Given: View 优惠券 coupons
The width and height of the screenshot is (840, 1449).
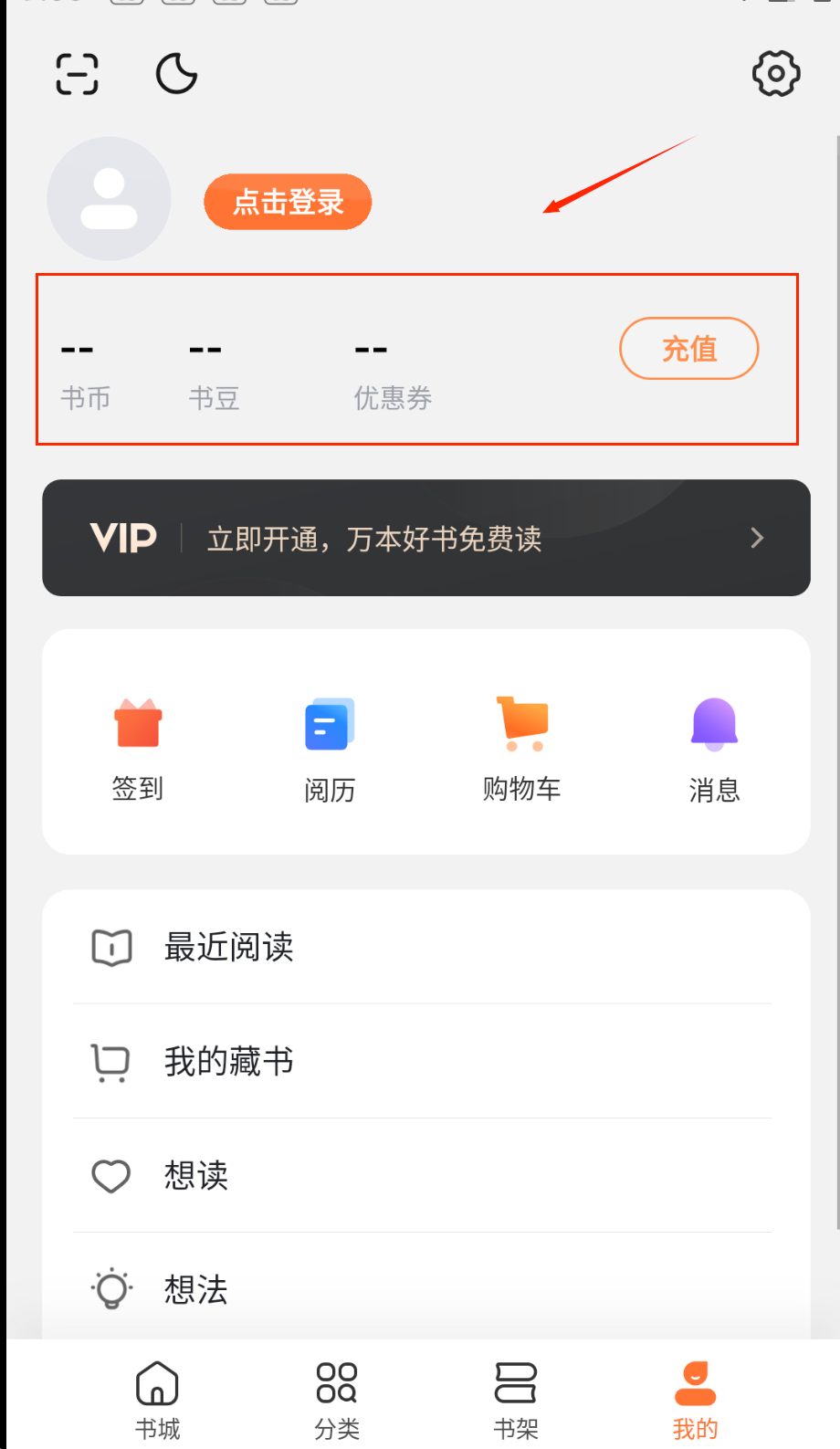Looking at the screenshot, I should point(392,374).
